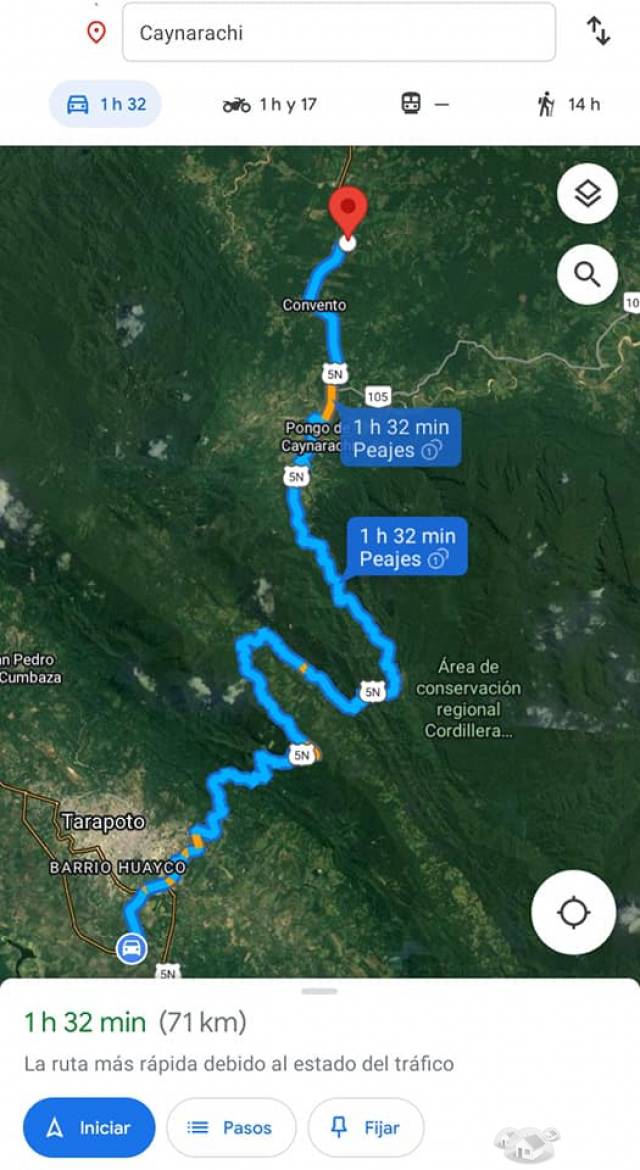This screenshot has width=640, height=1170.
Task: Center map on my location
Action: pyautogui.click(x=573, y=913)
